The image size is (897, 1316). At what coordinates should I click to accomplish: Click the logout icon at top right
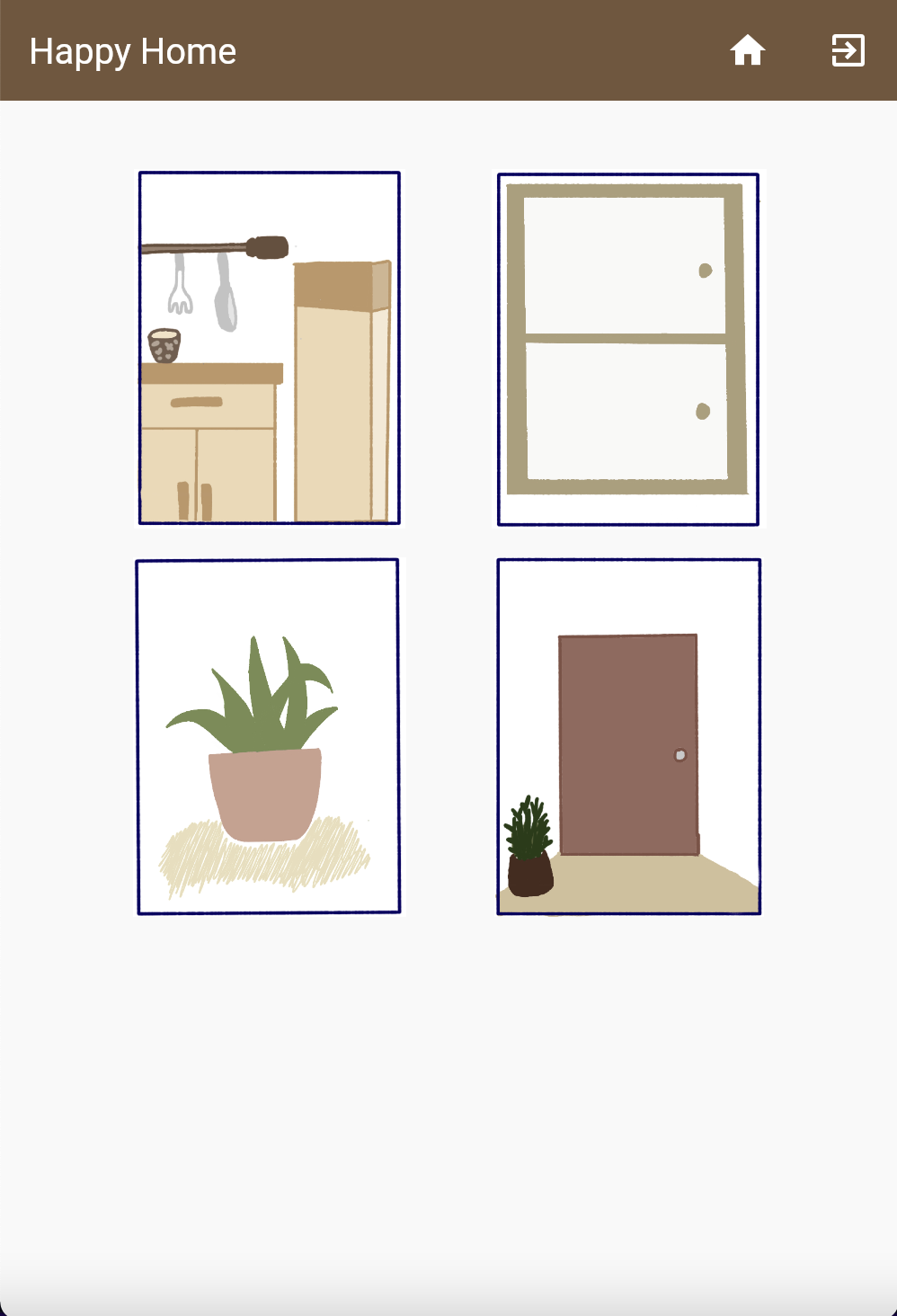(846, 51)
